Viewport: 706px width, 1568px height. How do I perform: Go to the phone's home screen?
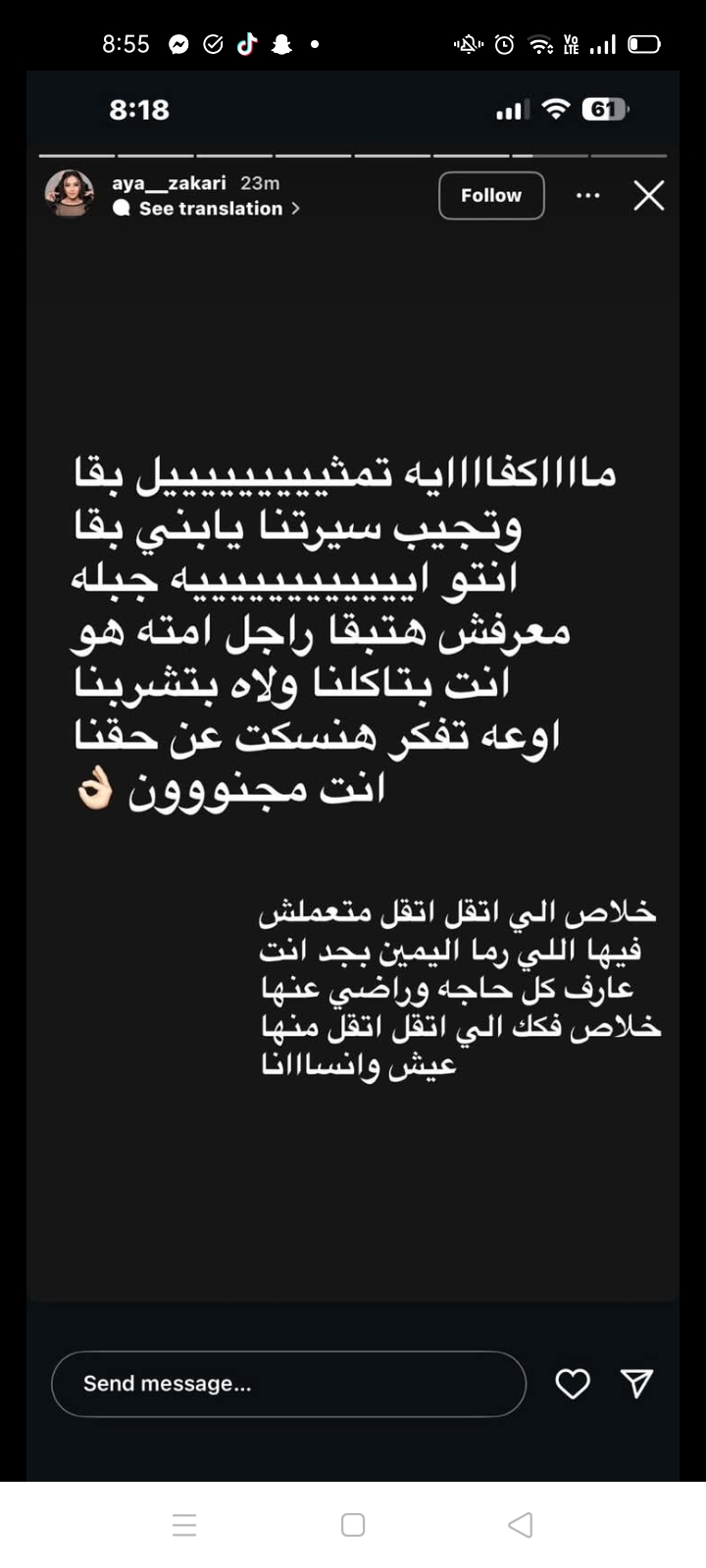[x=353, y=1525]
